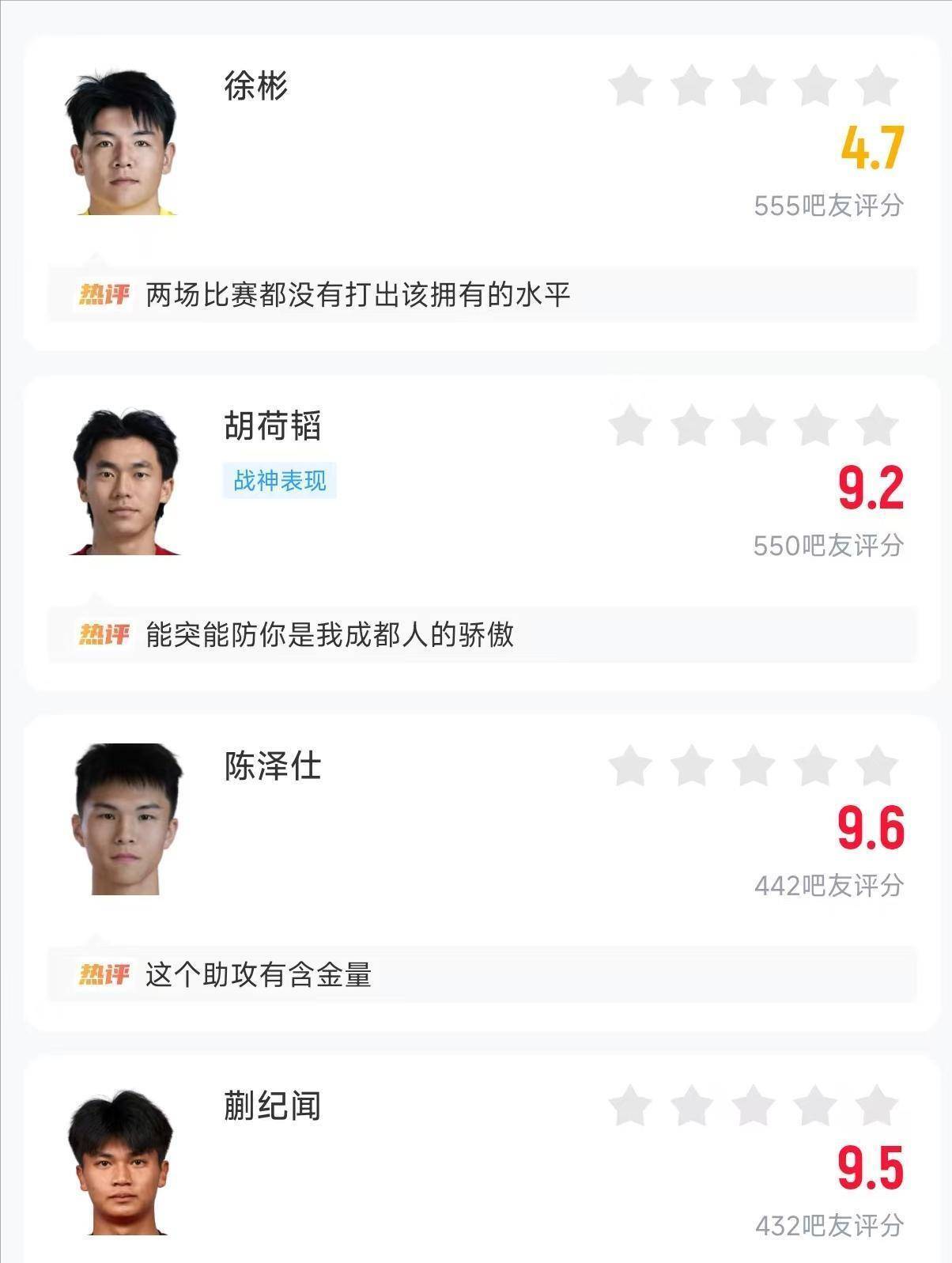Image resolution: width=952 pixels, height=1263 pixels.
Task: Open hot comment "能突能防你是我成都人的骄傲"
Action: (330, 635)
